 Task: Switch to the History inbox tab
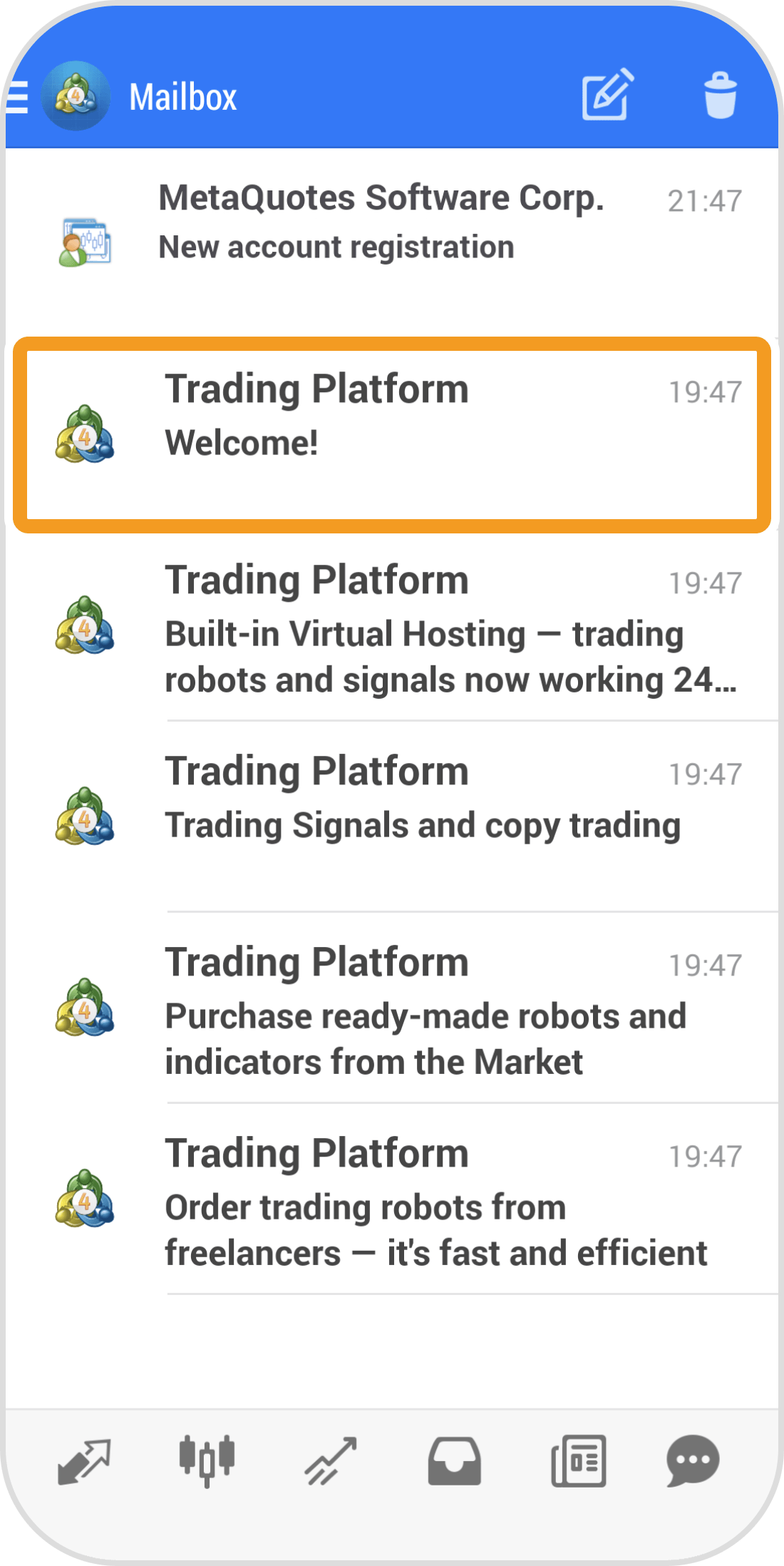(x=454, y=1460)
